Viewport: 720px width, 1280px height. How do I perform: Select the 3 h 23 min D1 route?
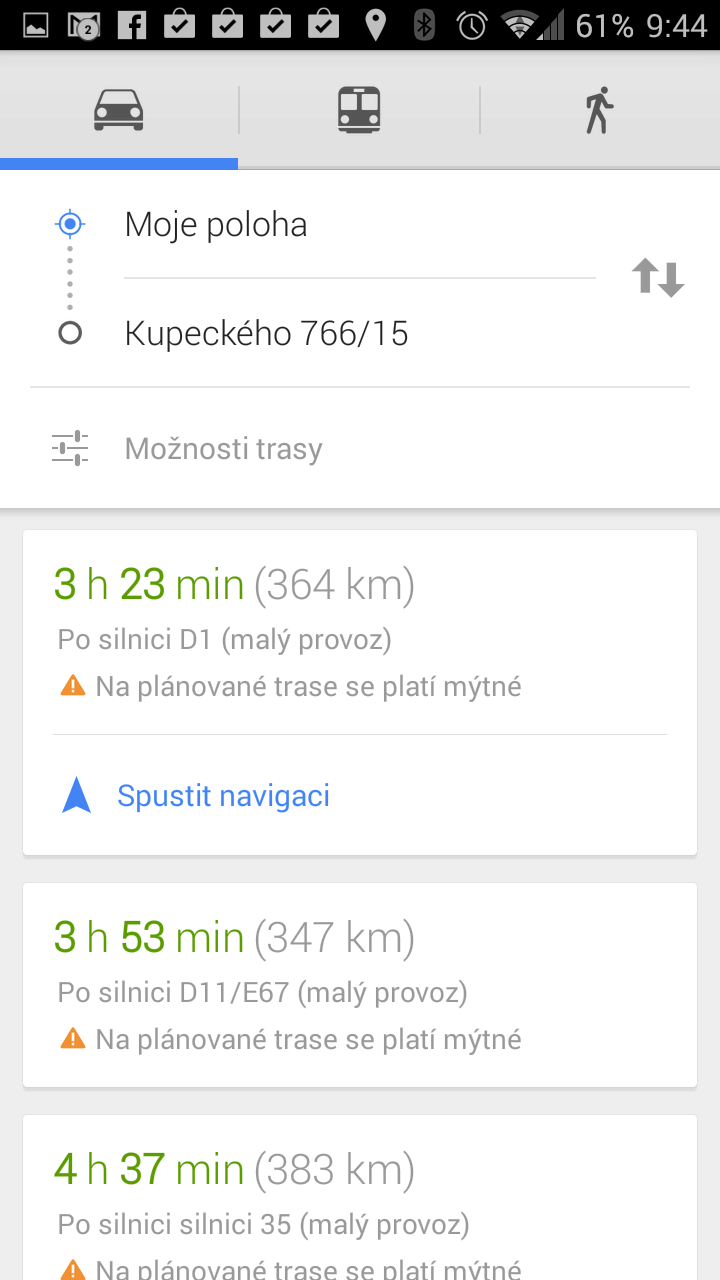pos(360,632)
